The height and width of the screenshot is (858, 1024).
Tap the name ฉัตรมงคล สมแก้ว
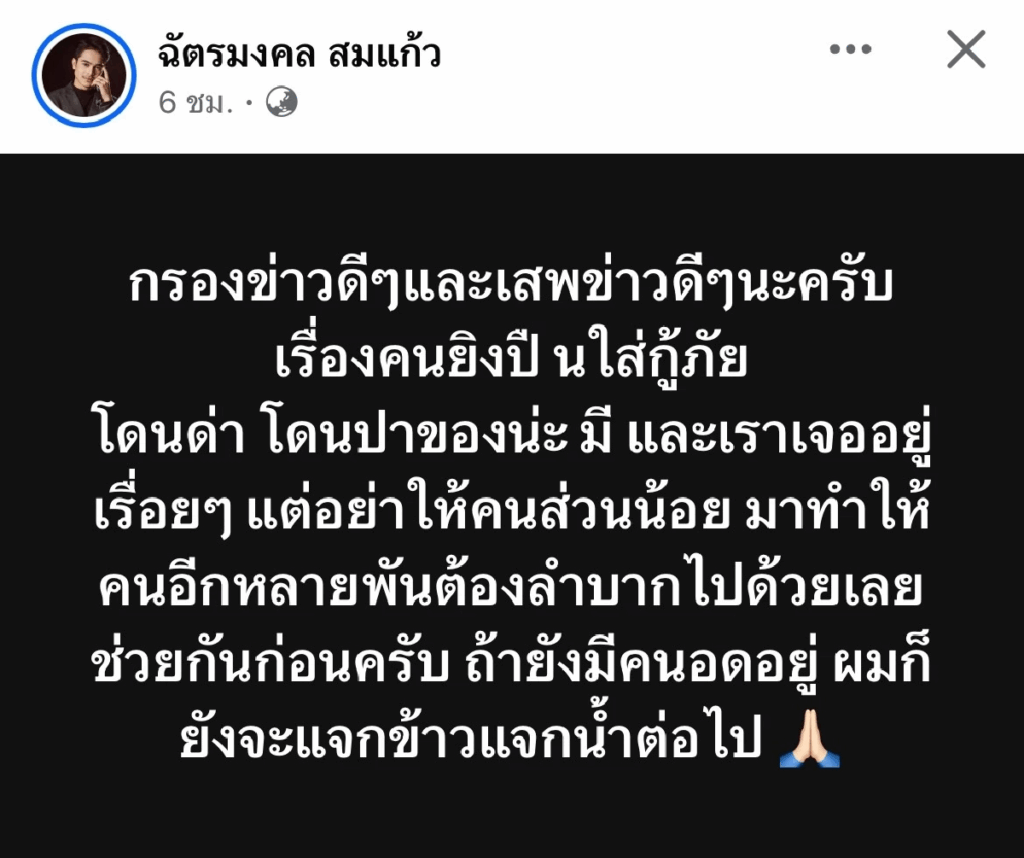click(299, 54)
